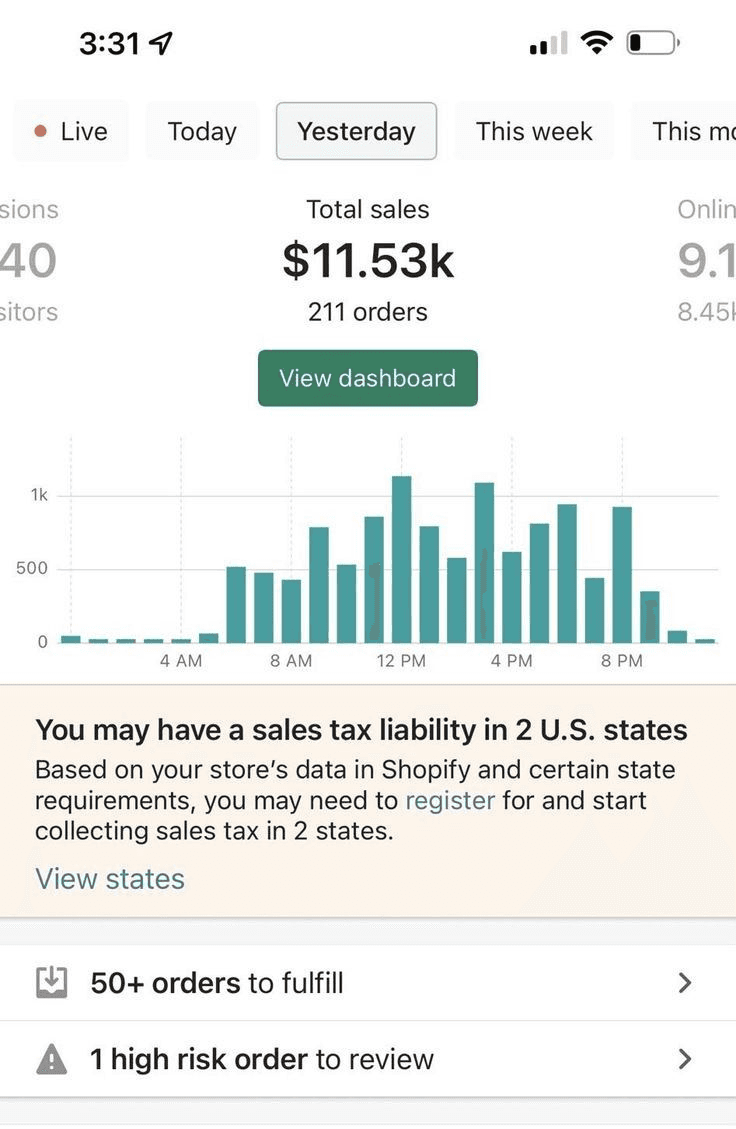
Task: Open the View dashboard button
Action: (367, 378)
